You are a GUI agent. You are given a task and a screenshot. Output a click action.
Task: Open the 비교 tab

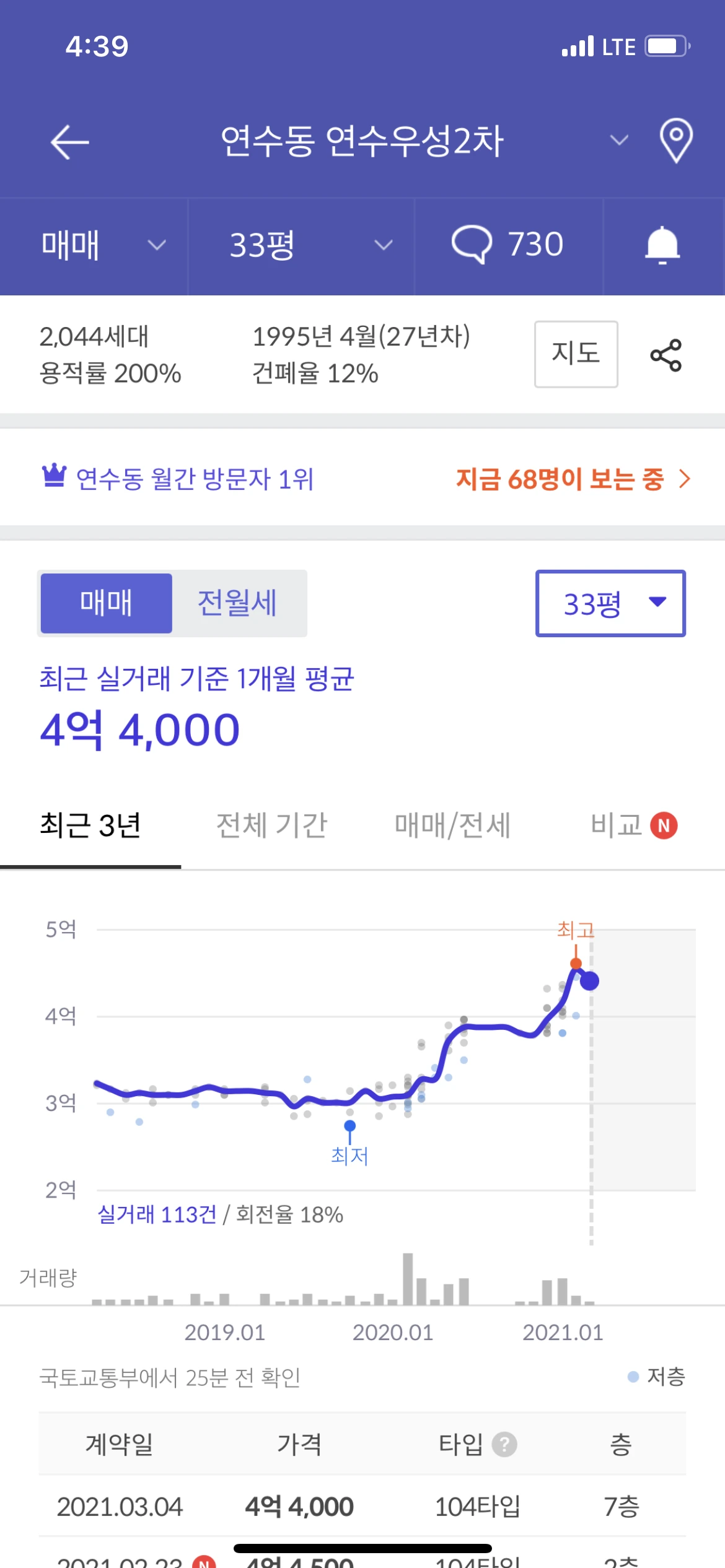coord(633,825)
